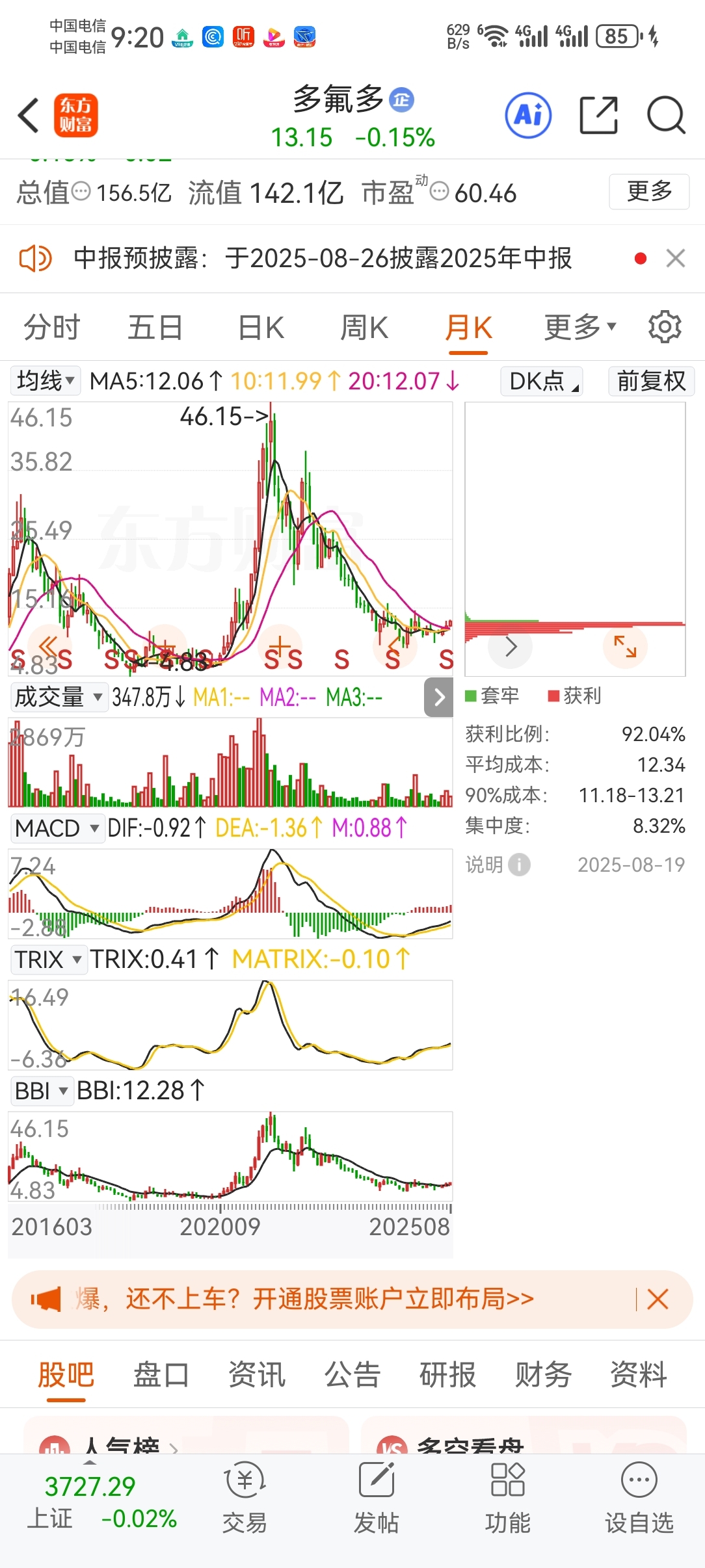
Task: Open the 财务 tab
Action: tap(543, 1375)
